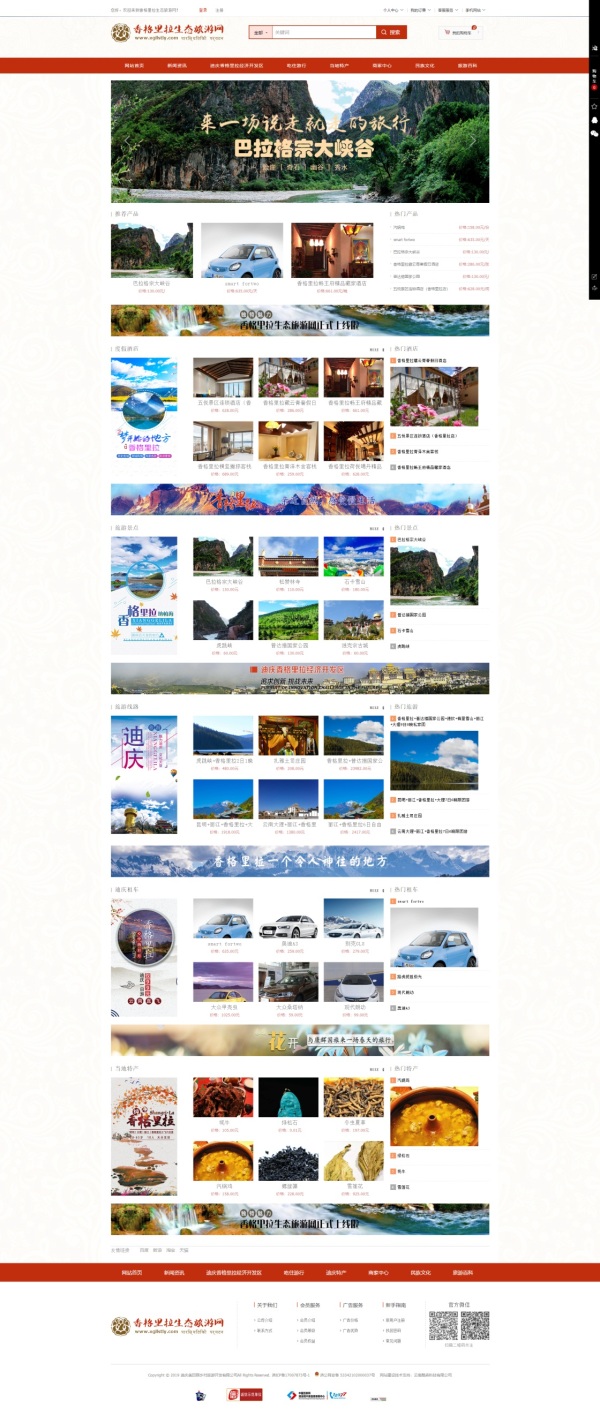
Task: Open 当地特产 in the top navigation bar
Action: 339,65
